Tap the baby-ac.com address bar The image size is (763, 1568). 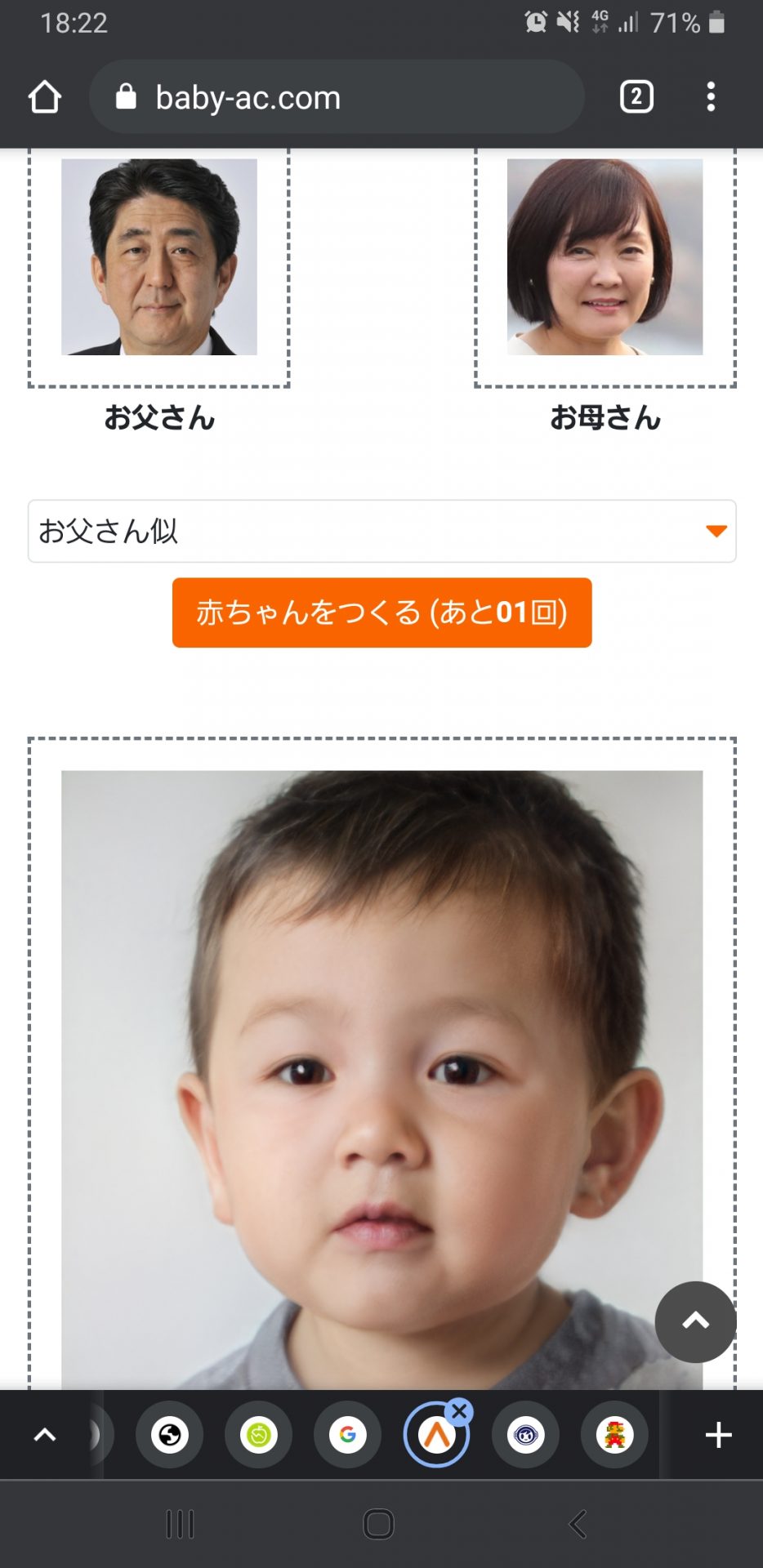335,97
